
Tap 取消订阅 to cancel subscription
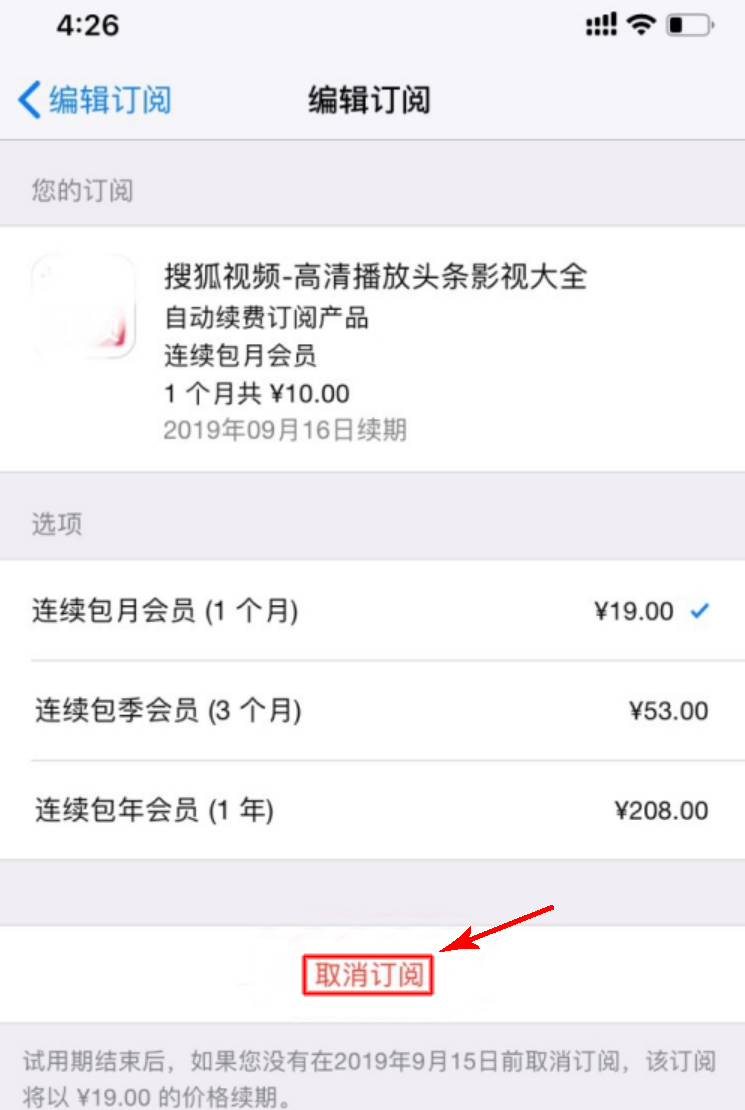(x=368, y=975)
